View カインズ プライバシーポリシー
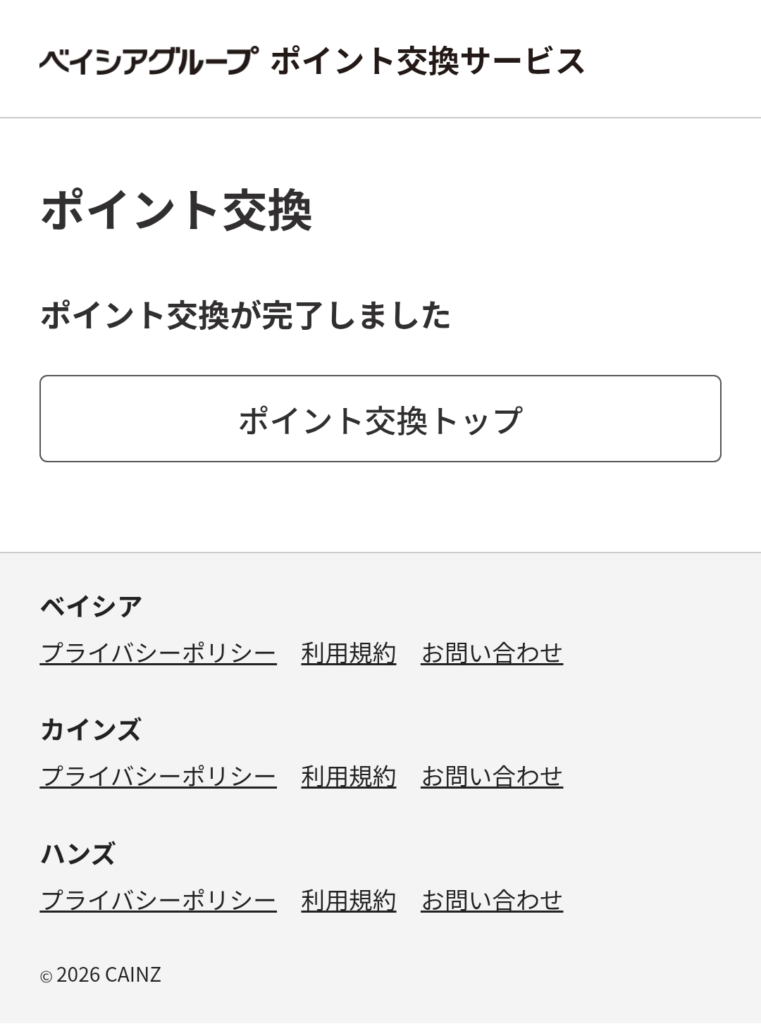 pyautogui.click(x=158, y=777)
